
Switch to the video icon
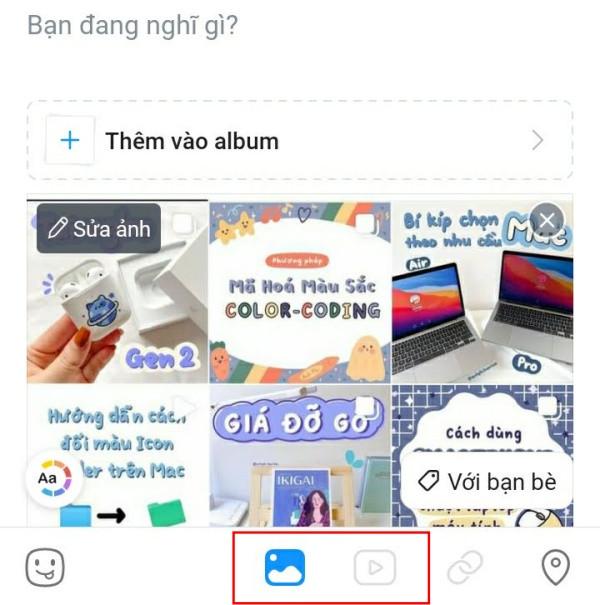click(375, 568)
